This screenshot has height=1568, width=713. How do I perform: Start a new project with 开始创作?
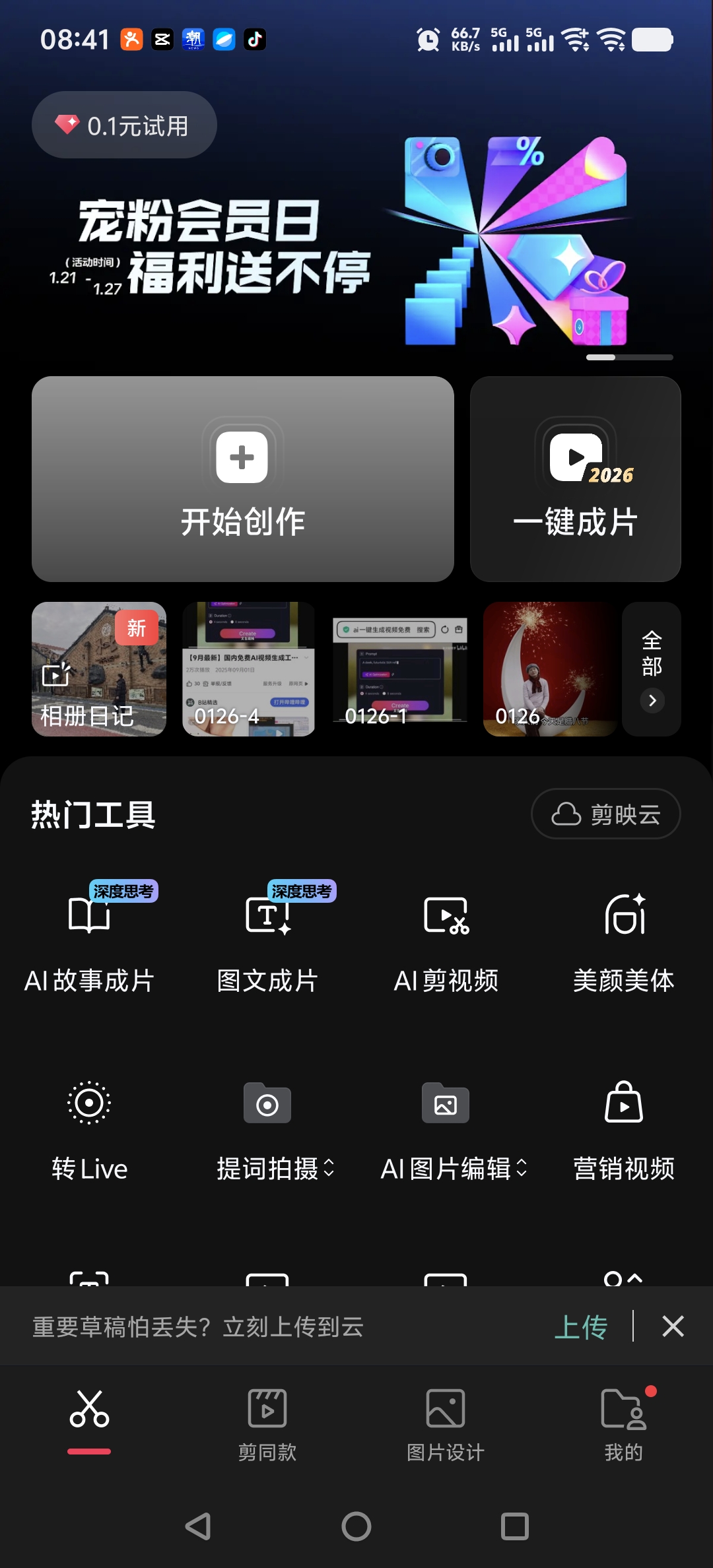(x=242, y=479)
